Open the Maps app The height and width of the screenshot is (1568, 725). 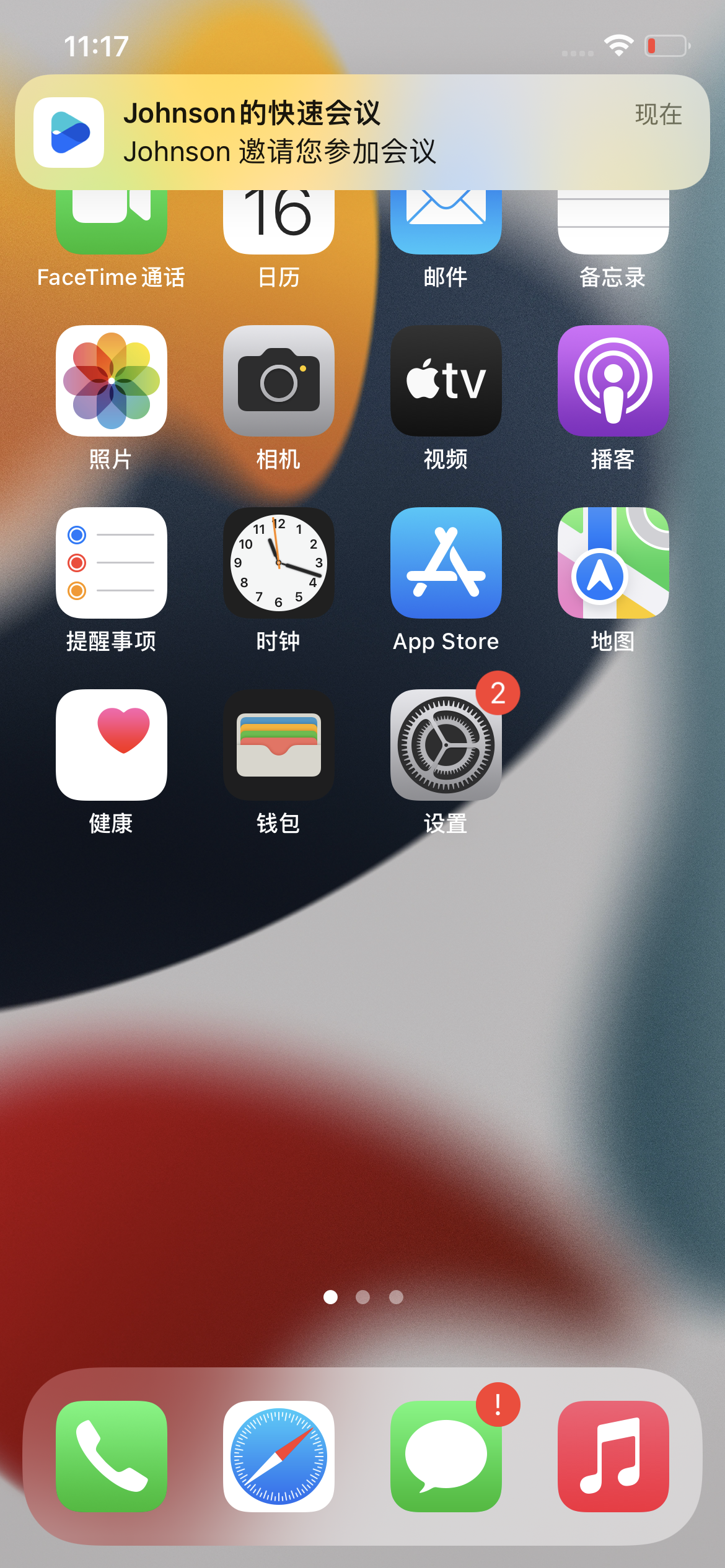613,563
